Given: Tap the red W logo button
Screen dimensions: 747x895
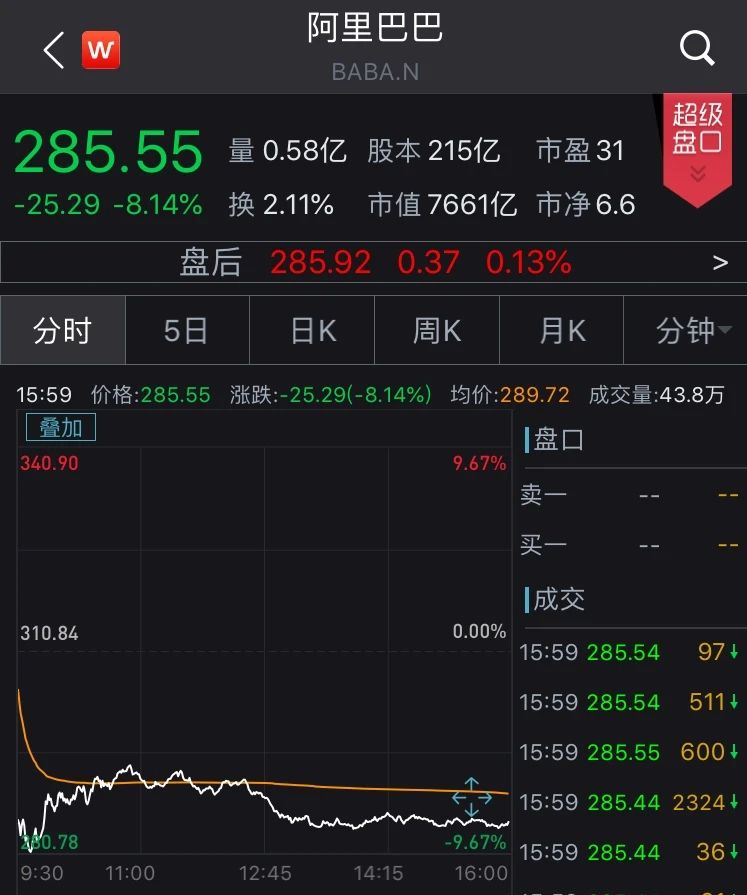Looking at the screenshot, I should click(100, 49).
